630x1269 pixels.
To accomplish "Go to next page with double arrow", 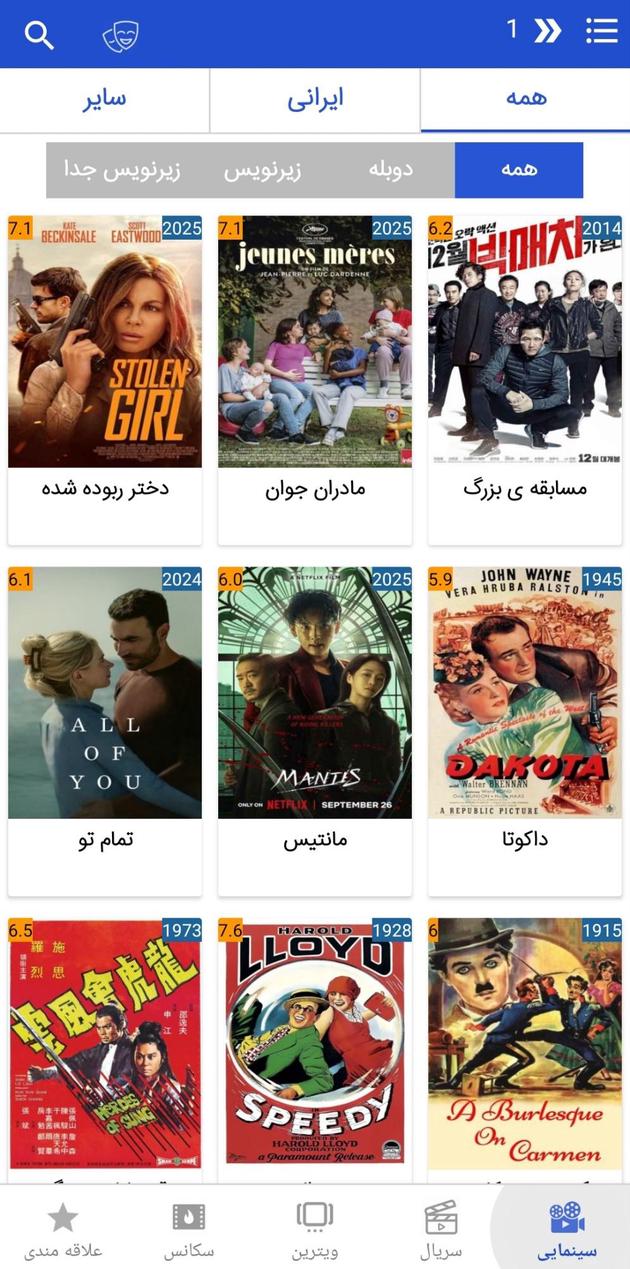I will click(x=547, y=31).
